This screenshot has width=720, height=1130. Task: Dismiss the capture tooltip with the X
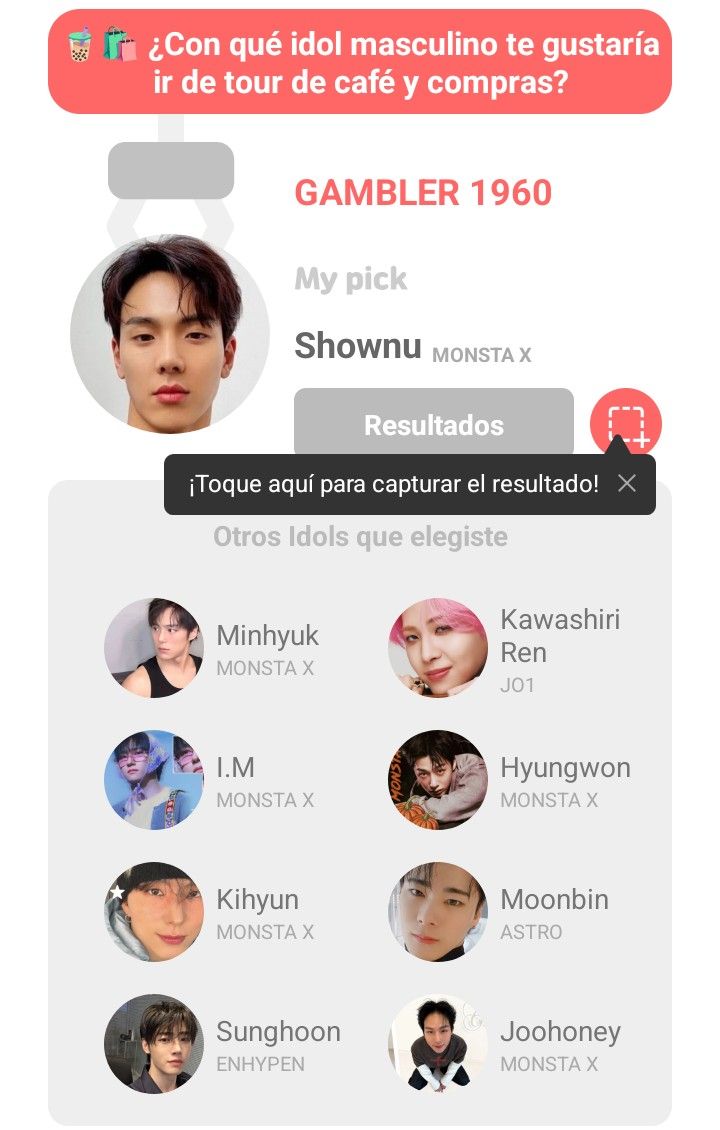628,483
